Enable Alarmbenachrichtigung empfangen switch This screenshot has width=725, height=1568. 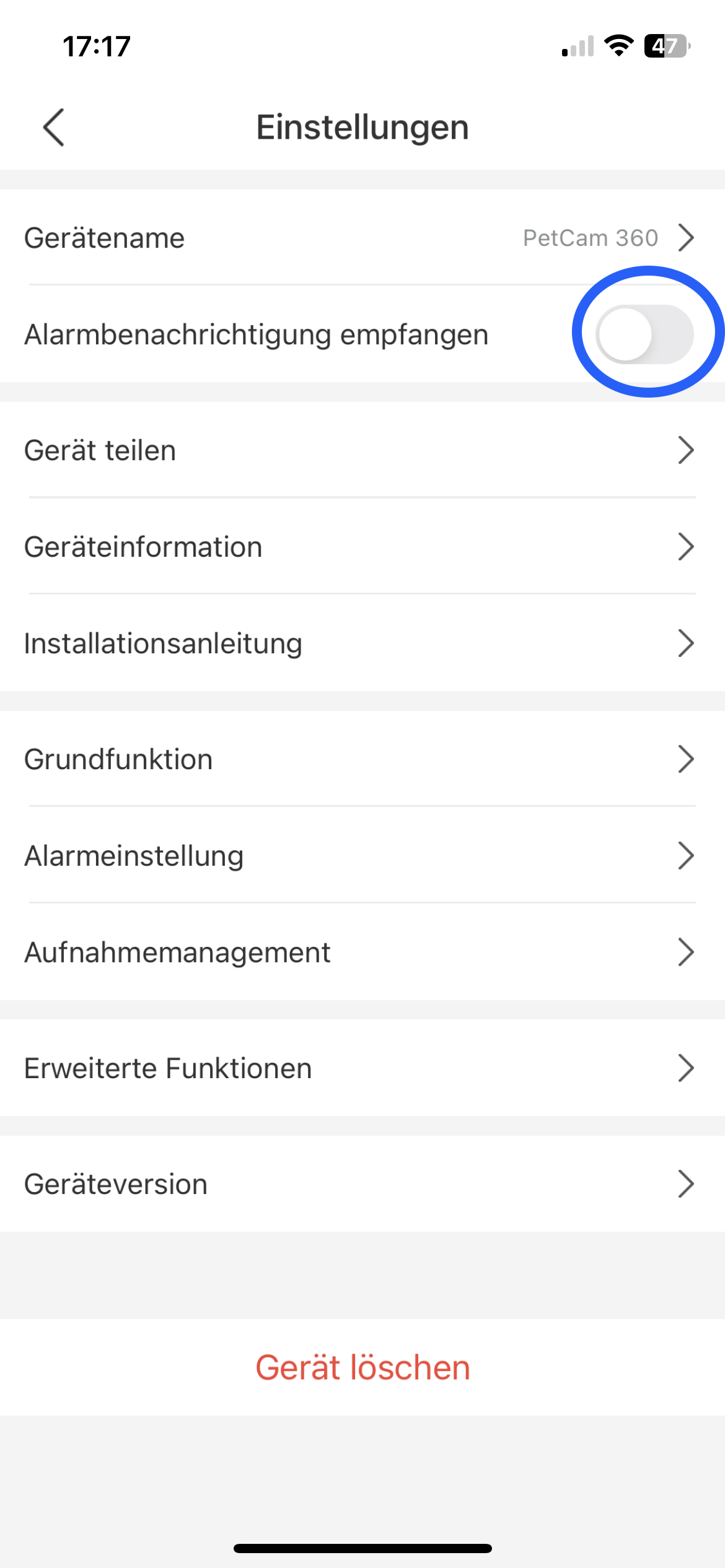point(644,334)
